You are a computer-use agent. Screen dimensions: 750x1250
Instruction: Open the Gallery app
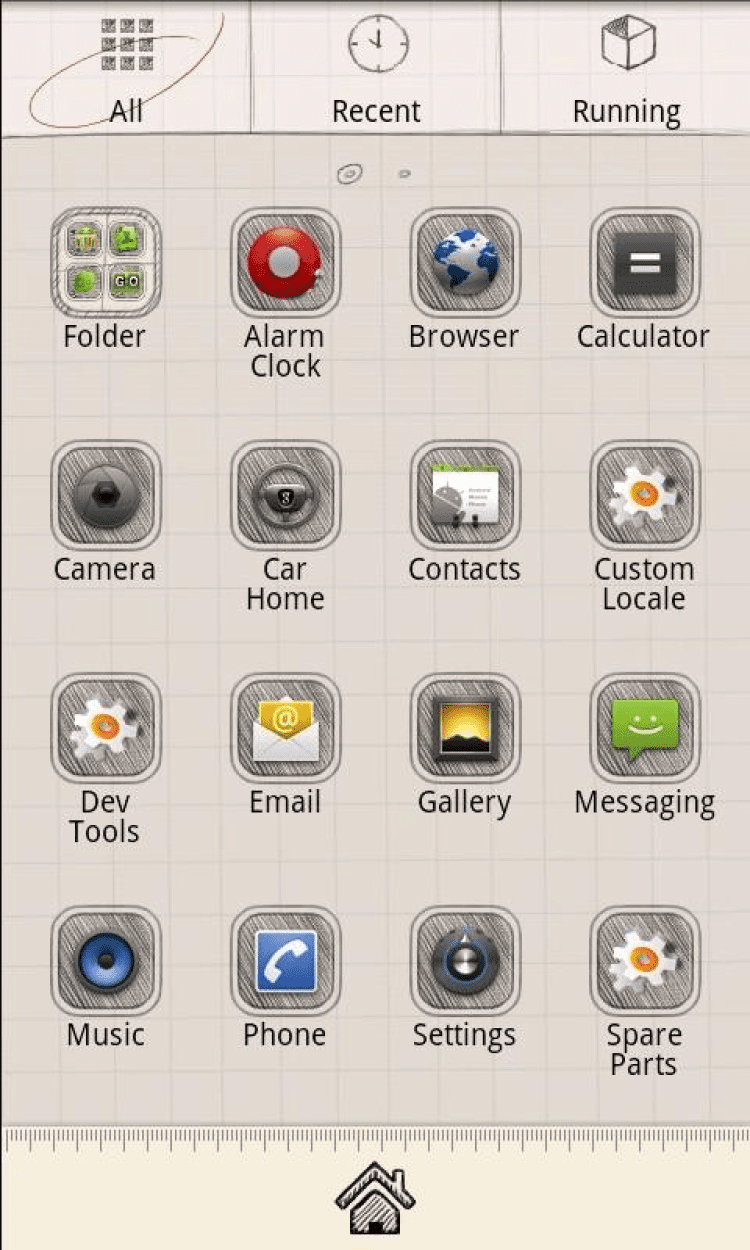click(x=464, y=729)
